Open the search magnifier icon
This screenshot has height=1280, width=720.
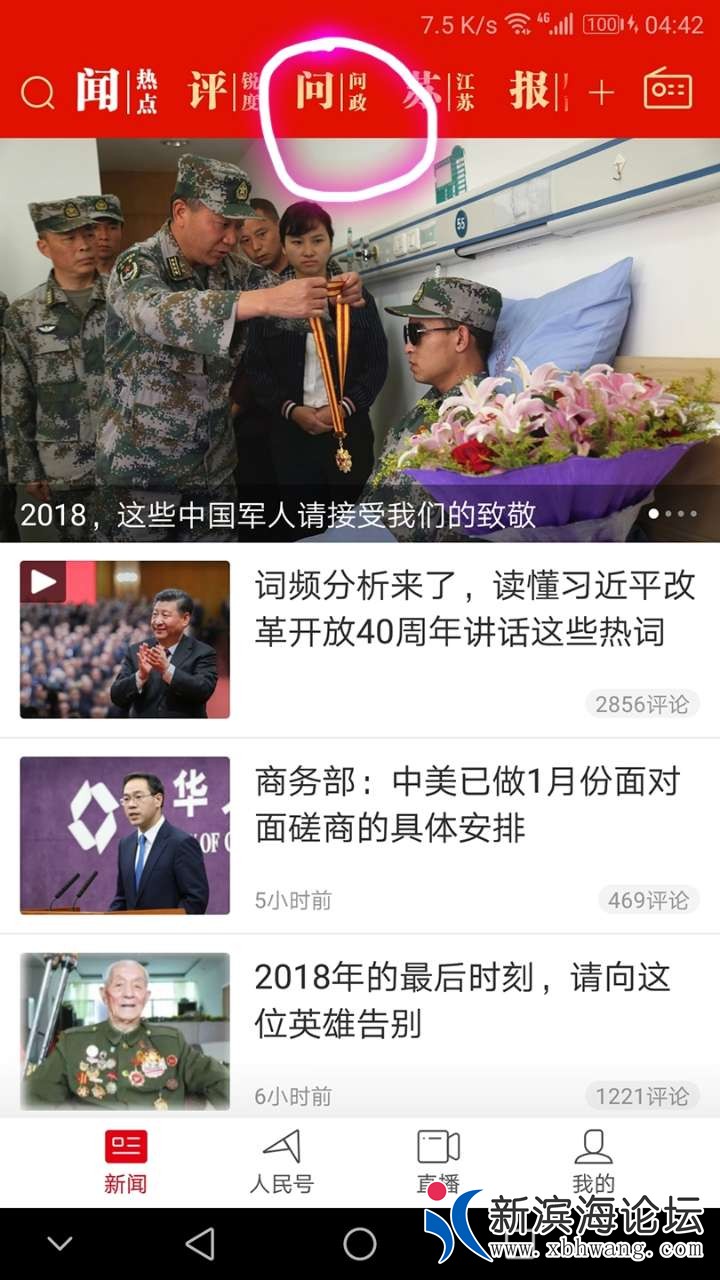(37, 93)
